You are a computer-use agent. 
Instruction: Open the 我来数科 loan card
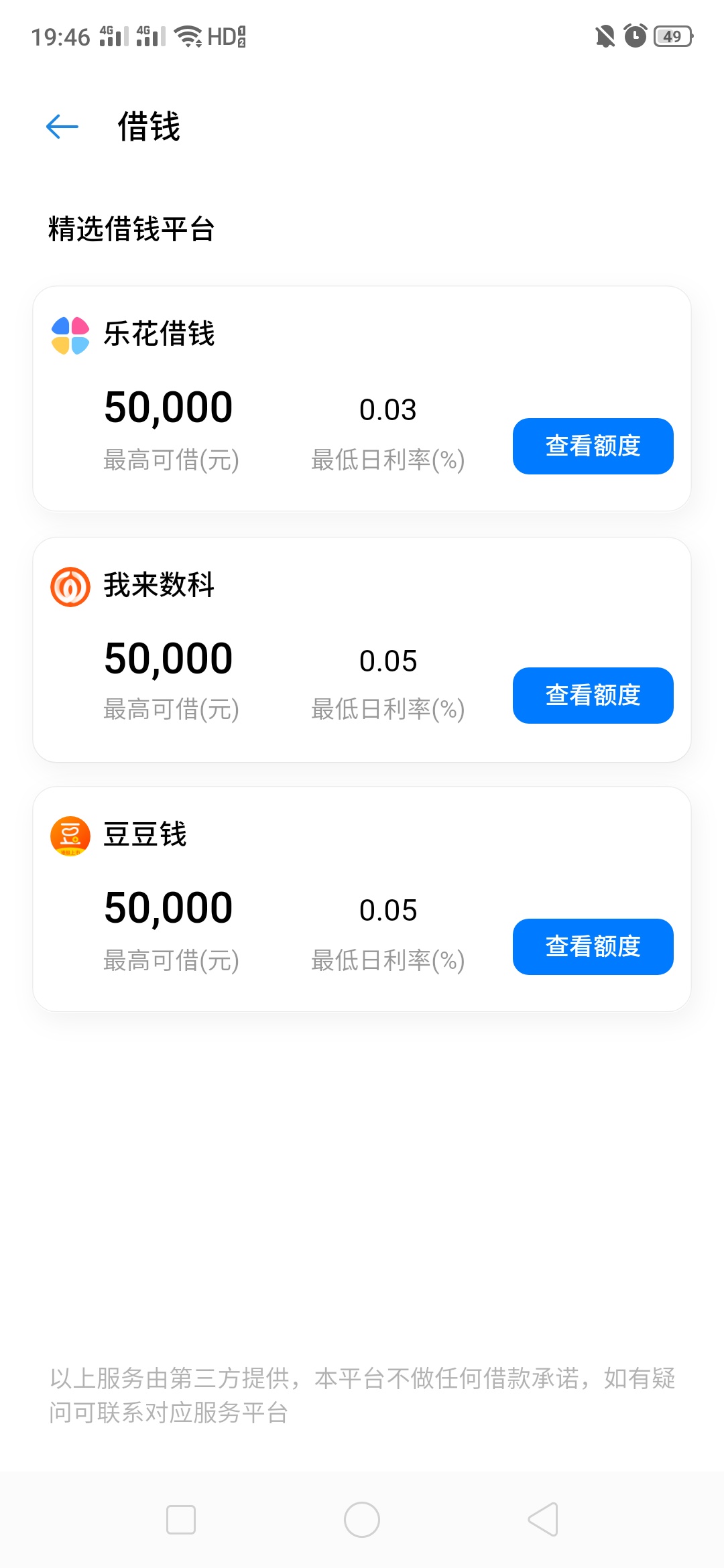tap(362, 650)
